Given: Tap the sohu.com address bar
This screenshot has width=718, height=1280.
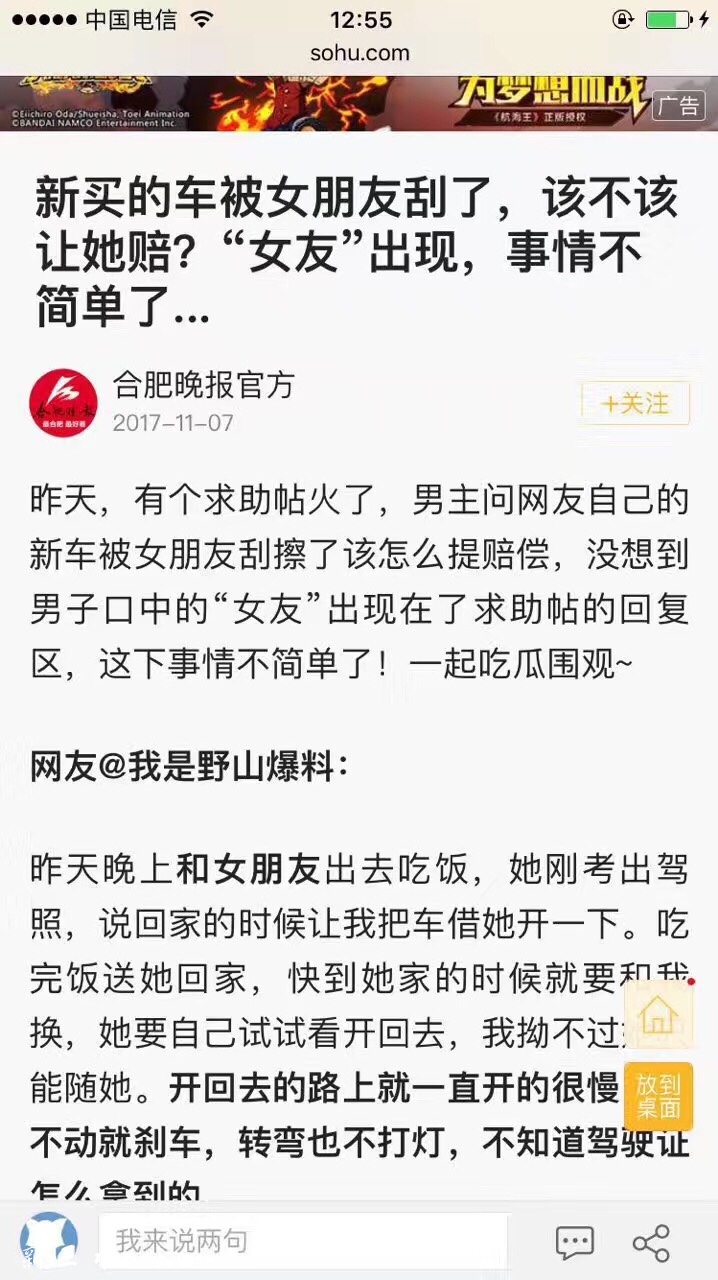Looking at the screenshot, I should pos(359,53).
